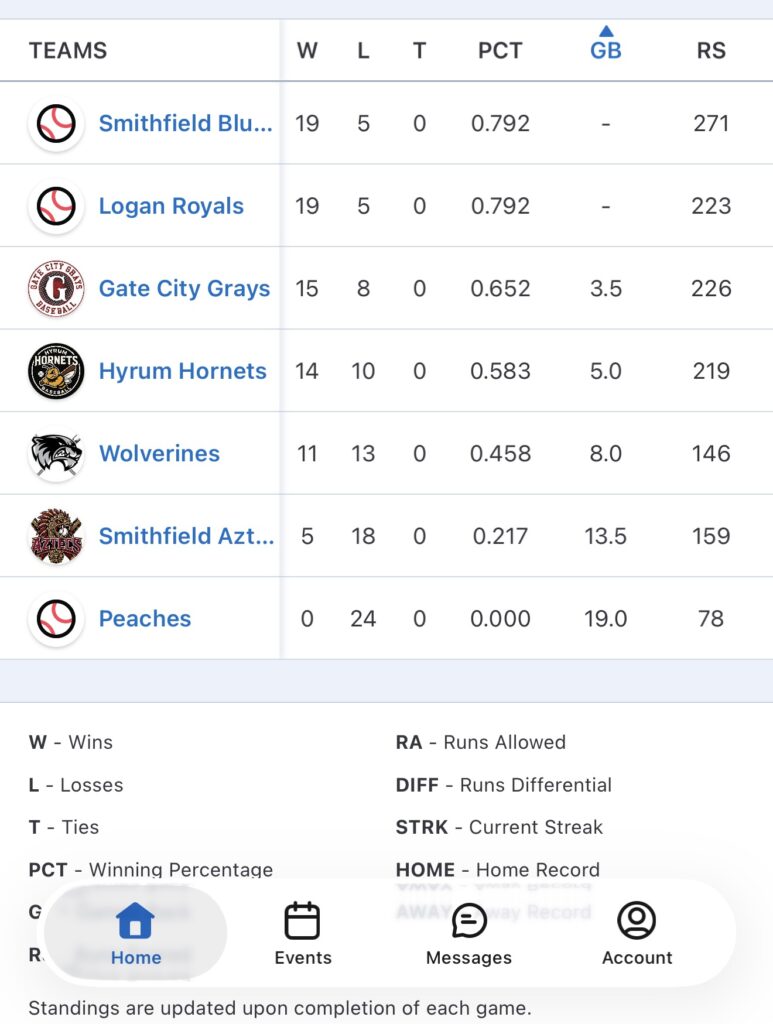Sort standings by PCT column
The image size is (773, 1024).
coord(500,50)
